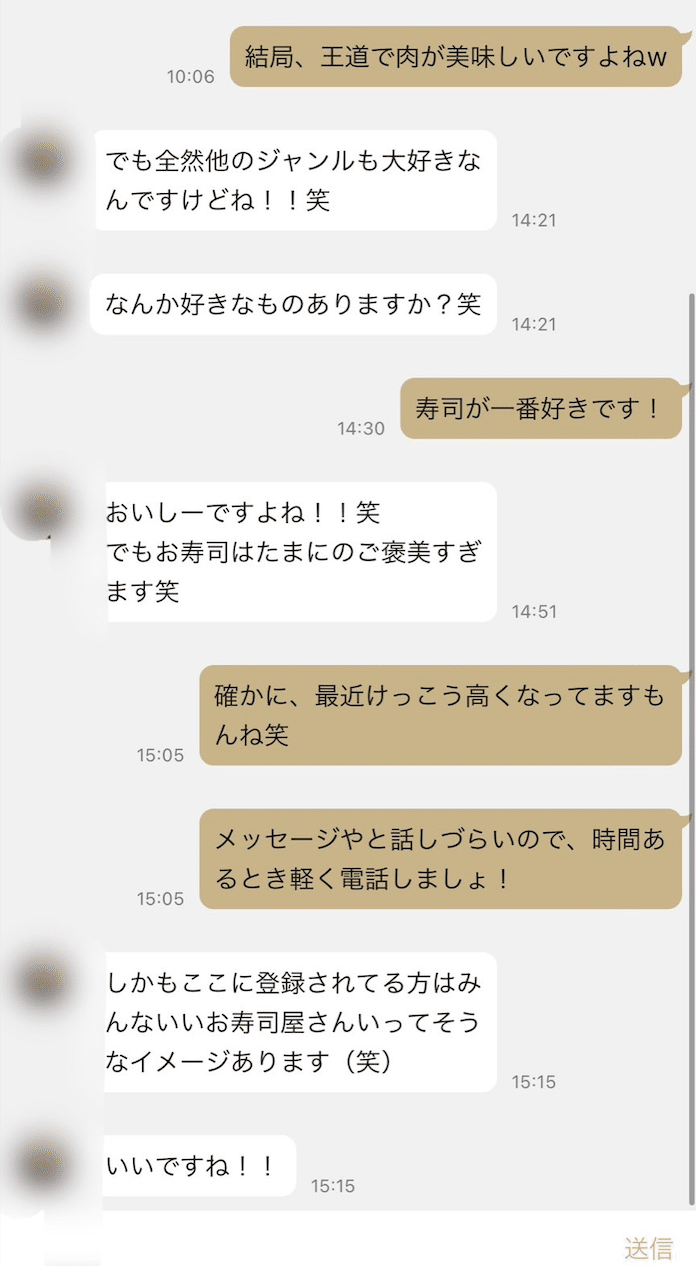Image resolution: width=696 pixels, height=1266 pixels.
Task: Open sender avatar beside いいですね！！ message
Action: tap(44, 1163)
